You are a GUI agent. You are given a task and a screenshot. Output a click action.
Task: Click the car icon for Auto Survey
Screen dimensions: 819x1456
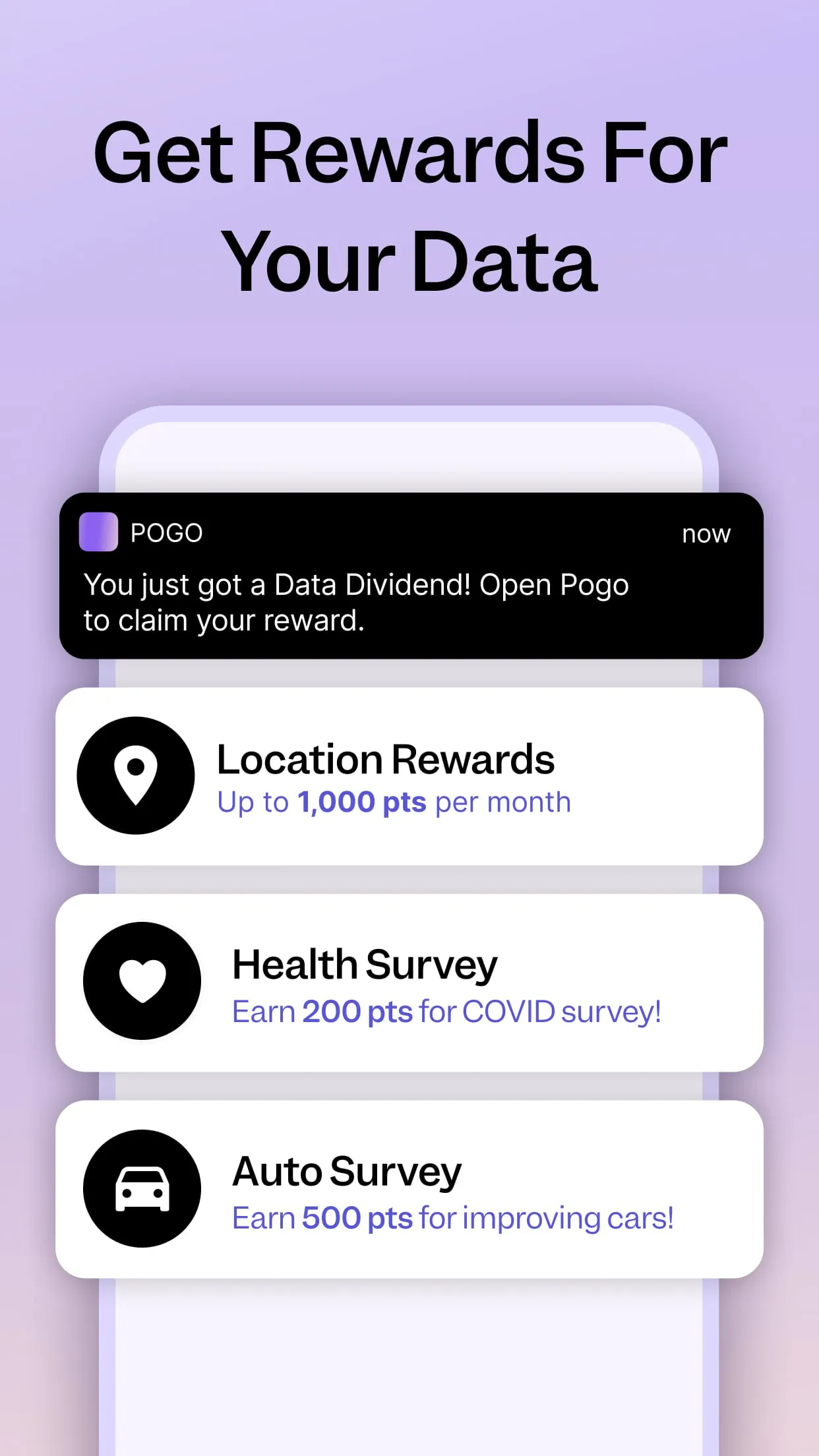click(141, 1188)
